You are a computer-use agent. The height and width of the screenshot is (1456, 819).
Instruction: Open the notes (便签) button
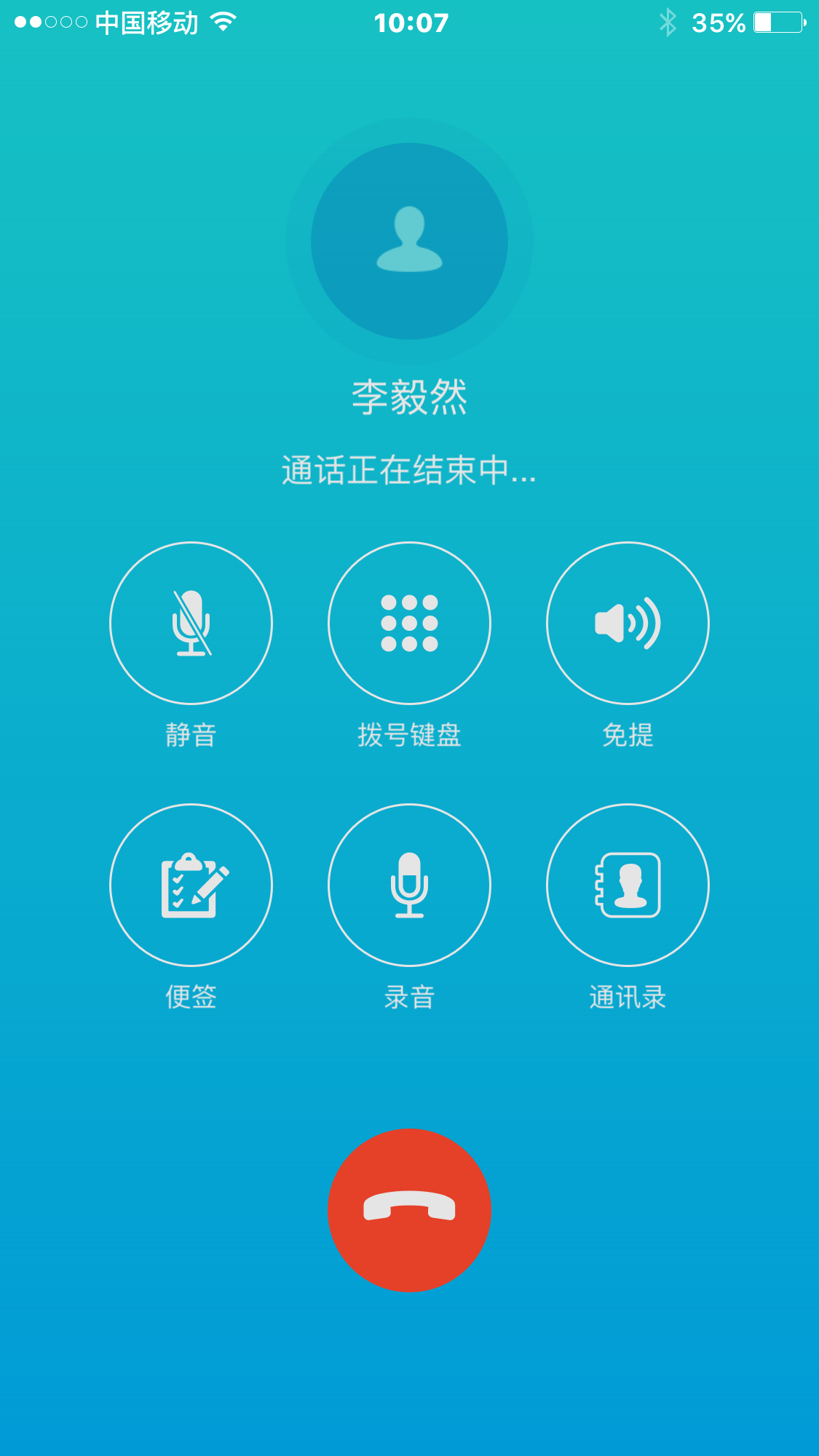(x=191, y=885)
